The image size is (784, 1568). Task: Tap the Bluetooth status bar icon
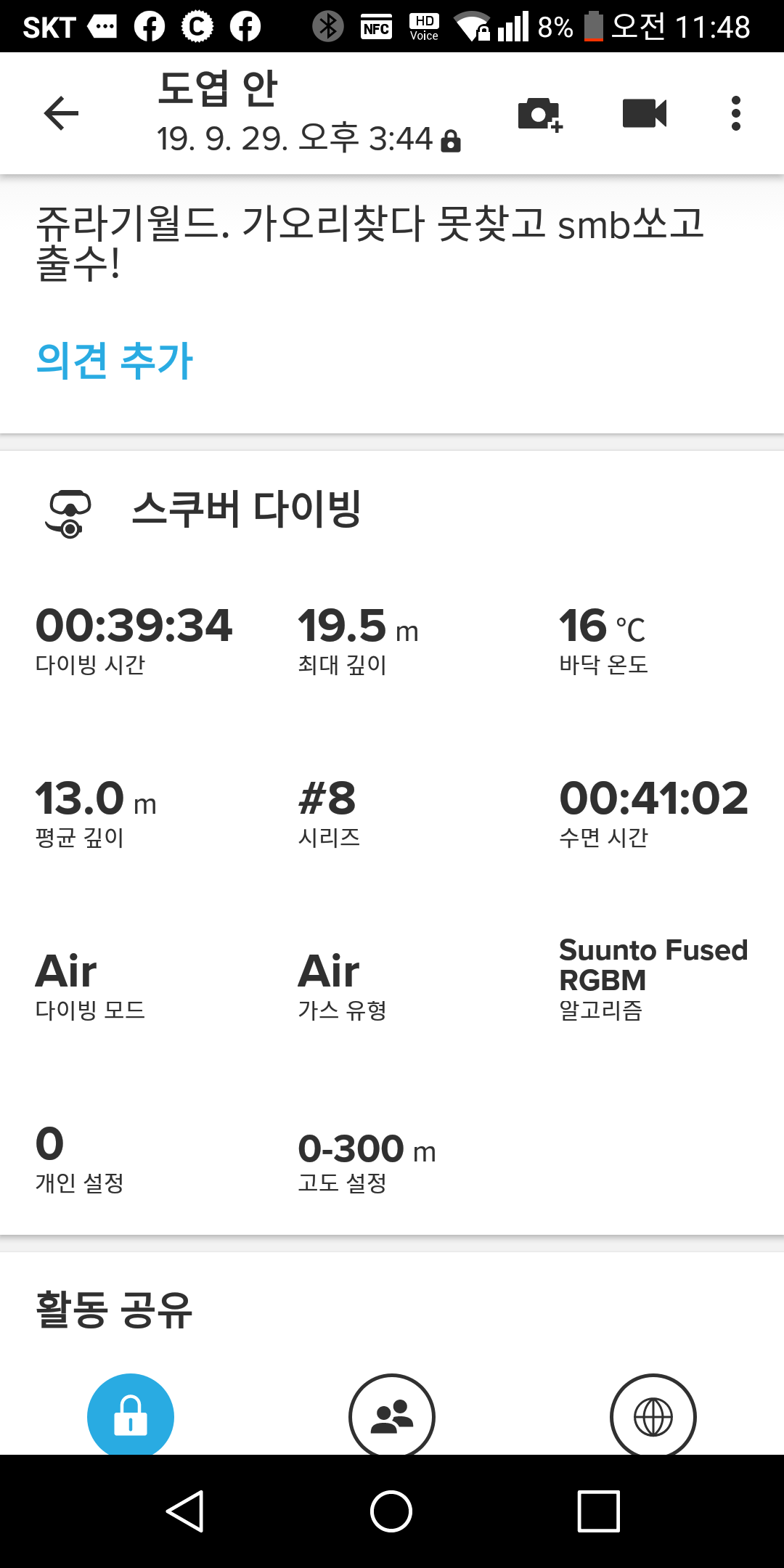tap(327, 28)
